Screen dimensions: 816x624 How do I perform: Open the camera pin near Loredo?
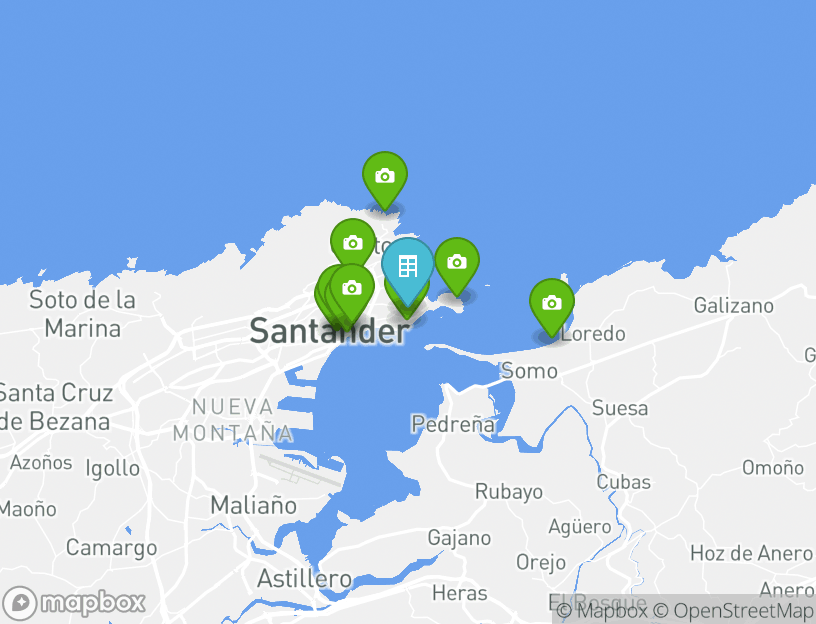pos(551,303)
